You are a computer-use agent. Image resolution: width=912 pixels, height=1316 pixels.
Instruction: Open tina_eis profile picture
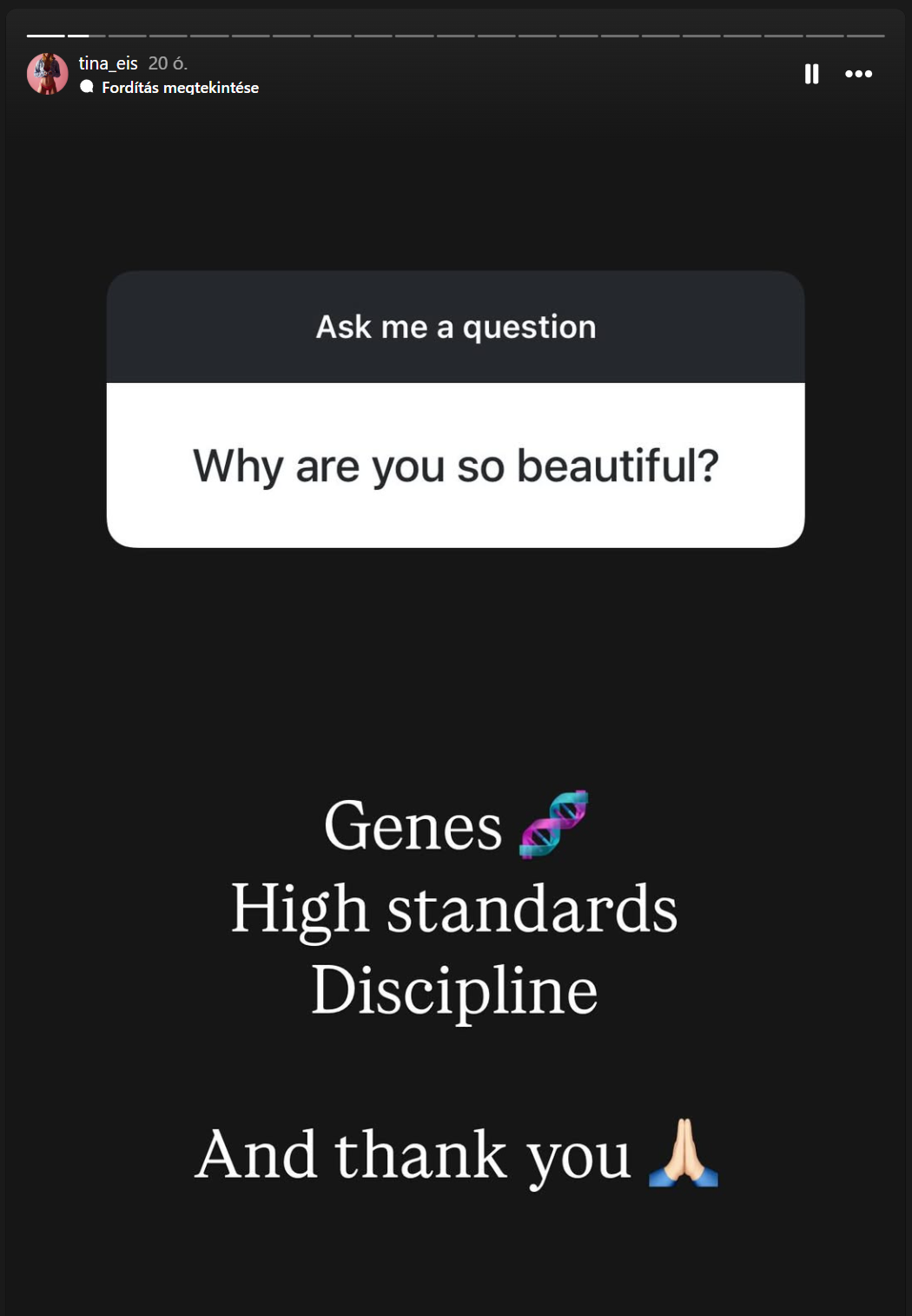click(x=48, y=74)
